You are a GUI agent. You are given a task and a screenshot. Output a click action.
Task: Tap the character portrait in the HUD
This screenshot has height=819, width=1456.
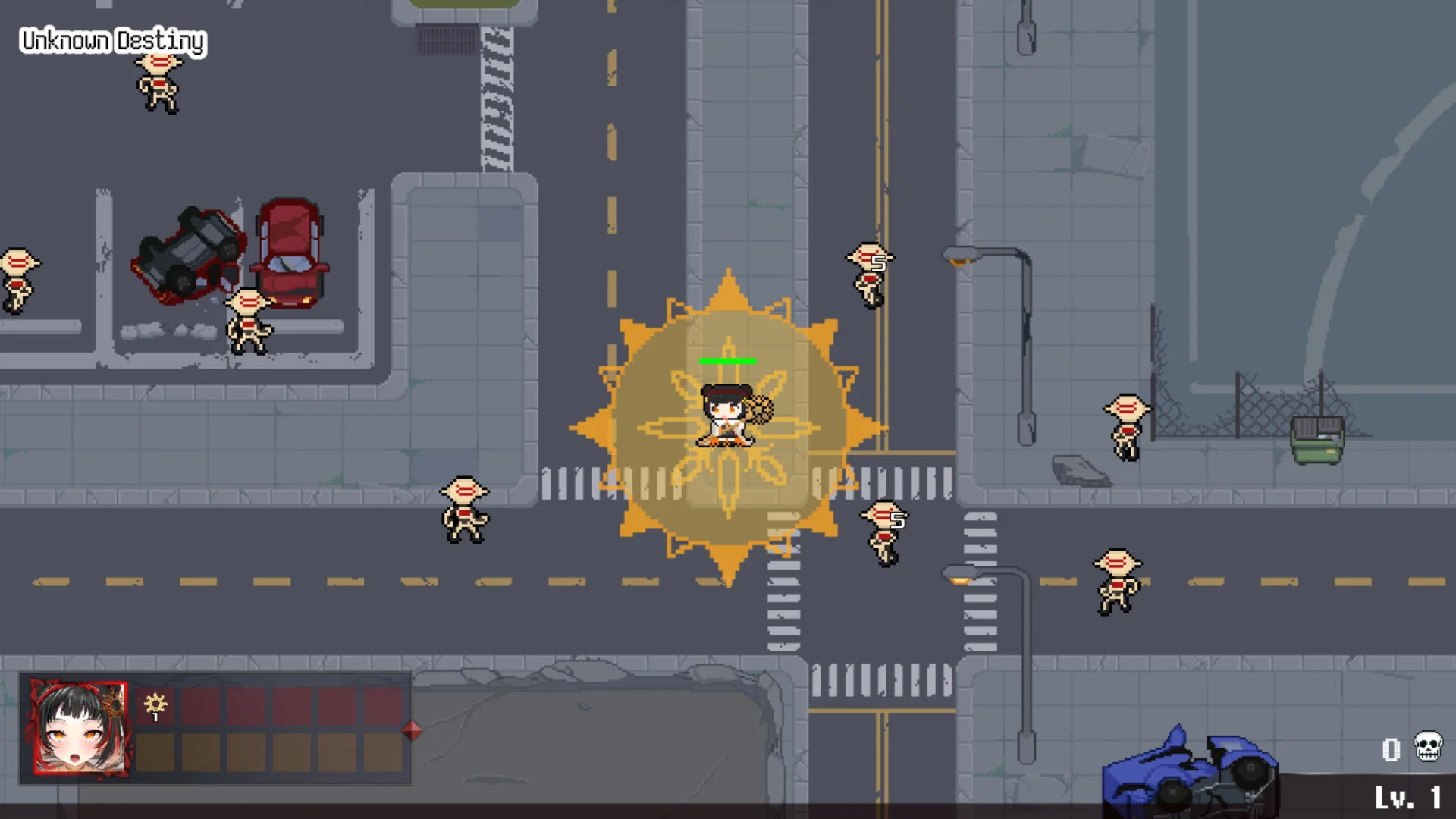79,728
